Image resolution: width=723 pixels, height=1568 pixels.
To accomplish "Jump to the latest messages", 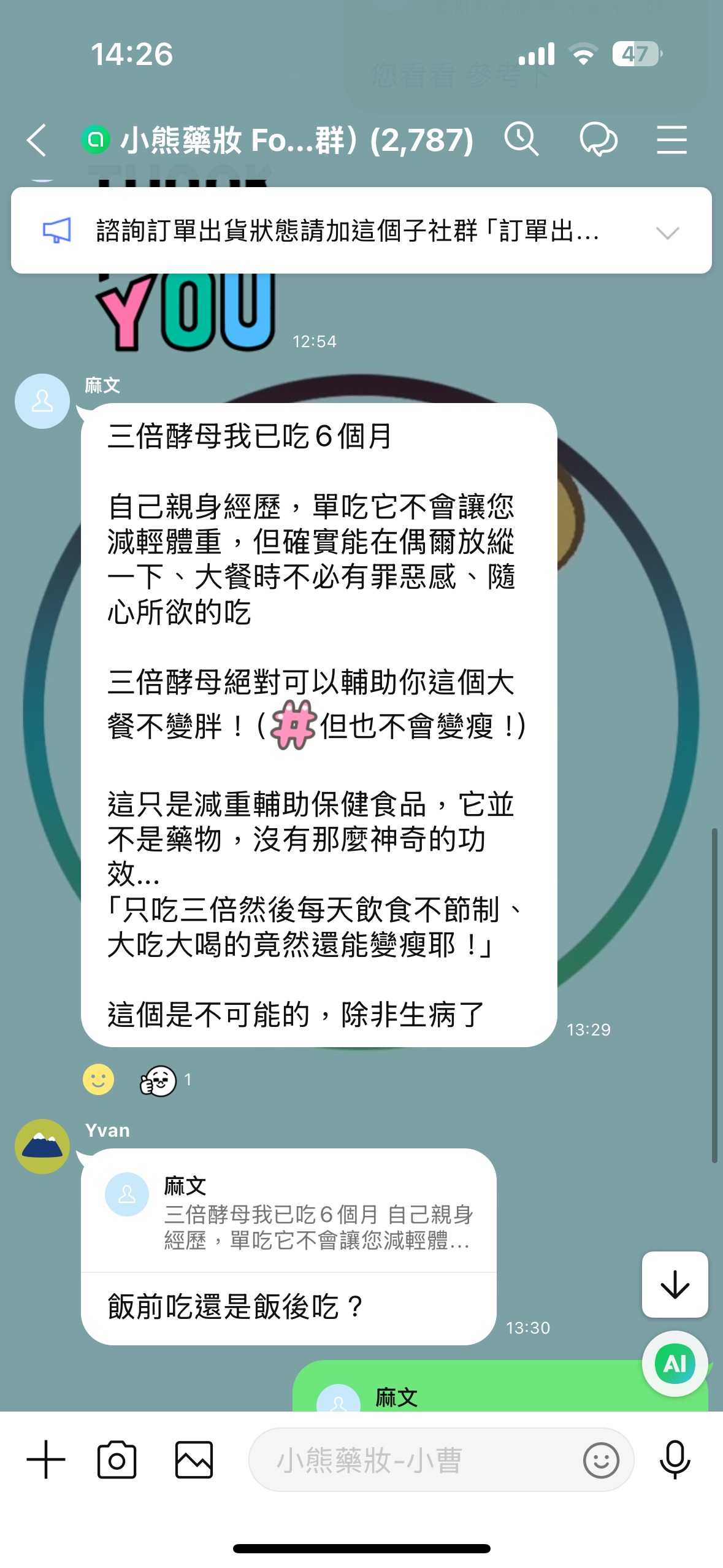I will point(675,1284).
